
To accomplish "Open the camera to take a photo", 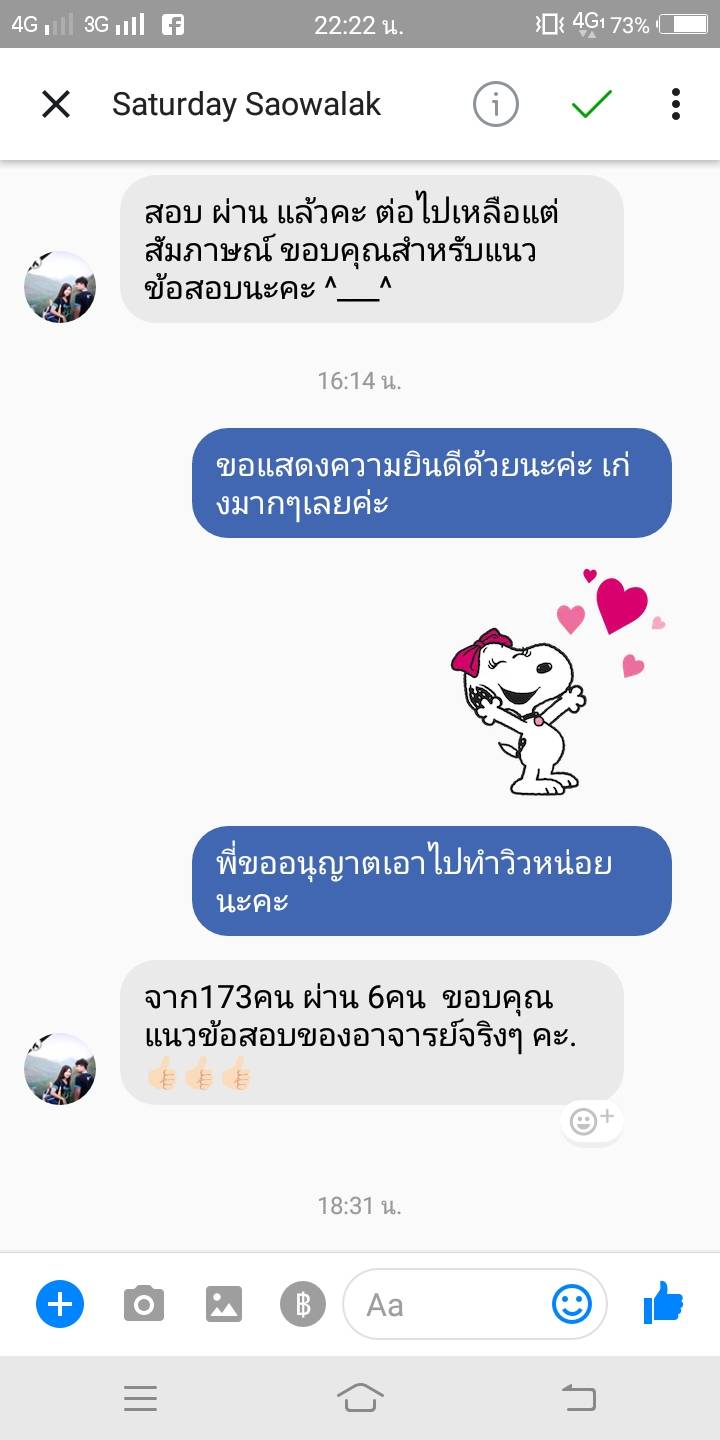I will 143,1304.
